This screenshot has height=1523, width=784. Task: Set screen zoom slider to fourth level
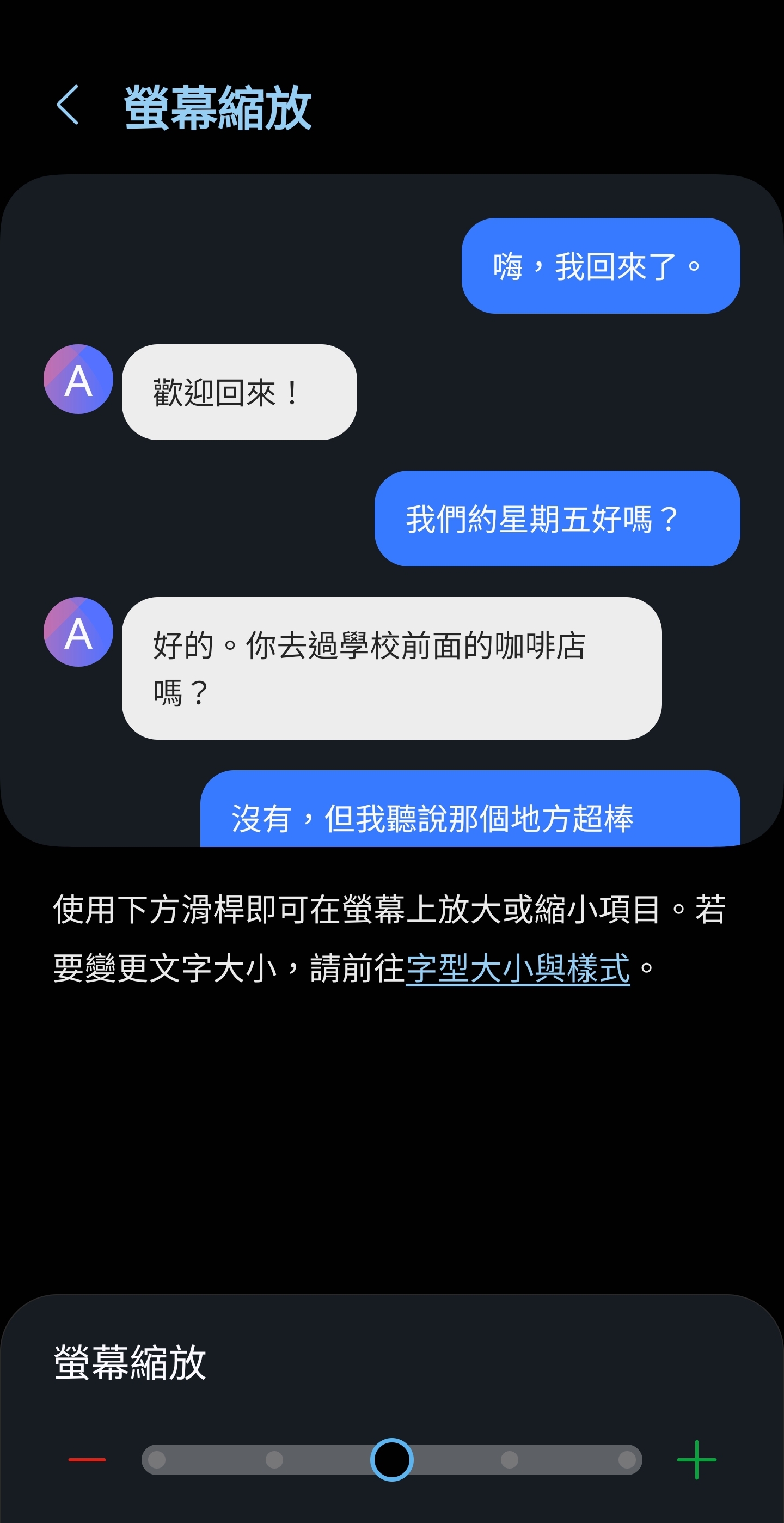point(509,1460)
